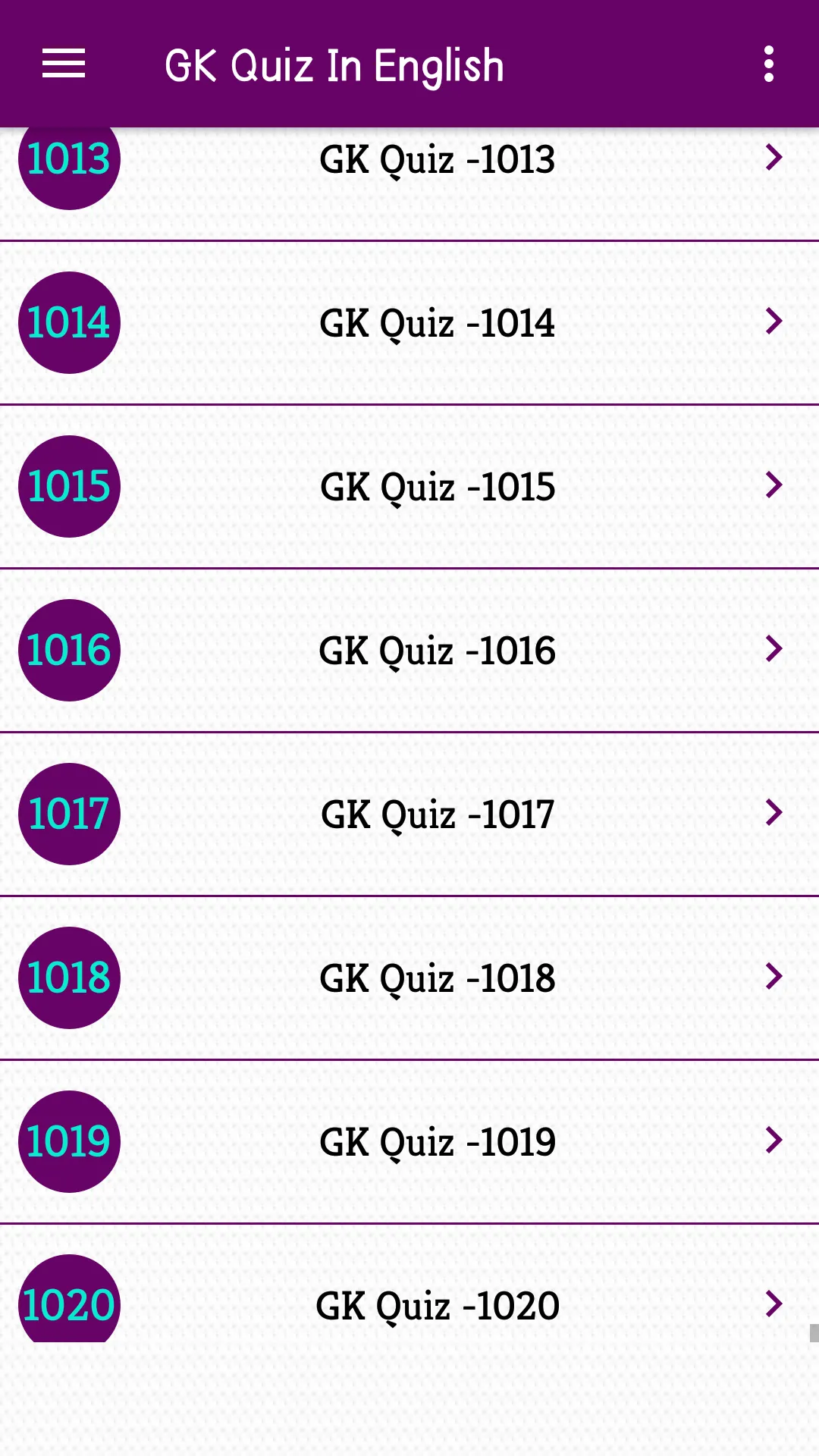The image size is (819, 1456).
Task: Go to GK Quiz -1020
Action: pyautogui.click(x=409, y=1284)
